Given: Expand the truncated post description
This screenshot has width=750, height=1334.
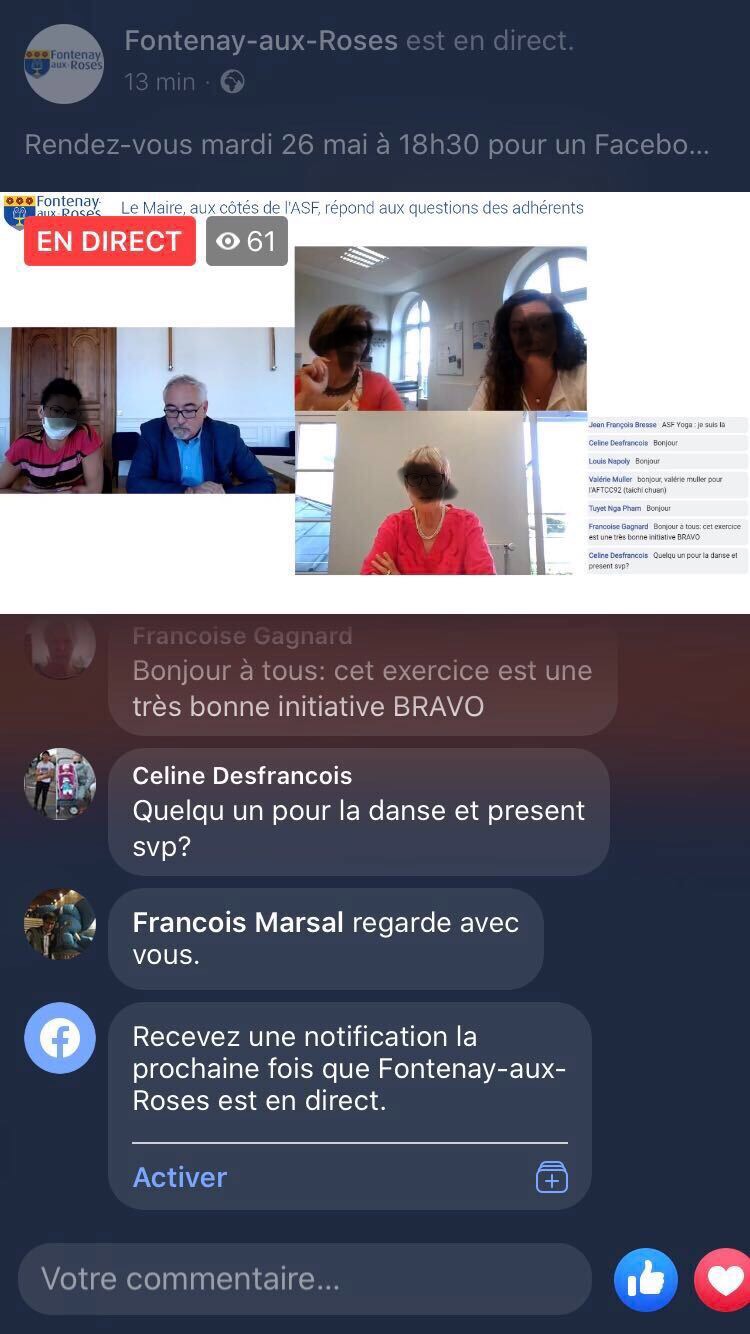Looking at the screenshot, I should (367, 145).
